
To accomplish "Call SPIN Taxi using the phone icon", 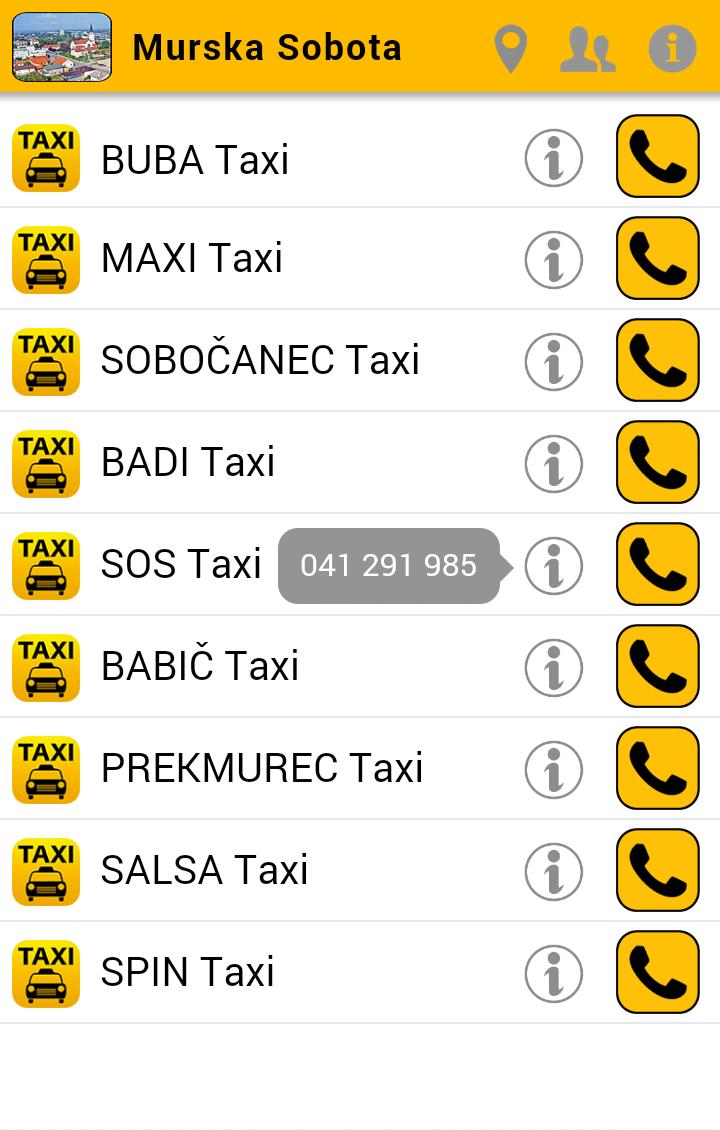I will tap(657, 971).
